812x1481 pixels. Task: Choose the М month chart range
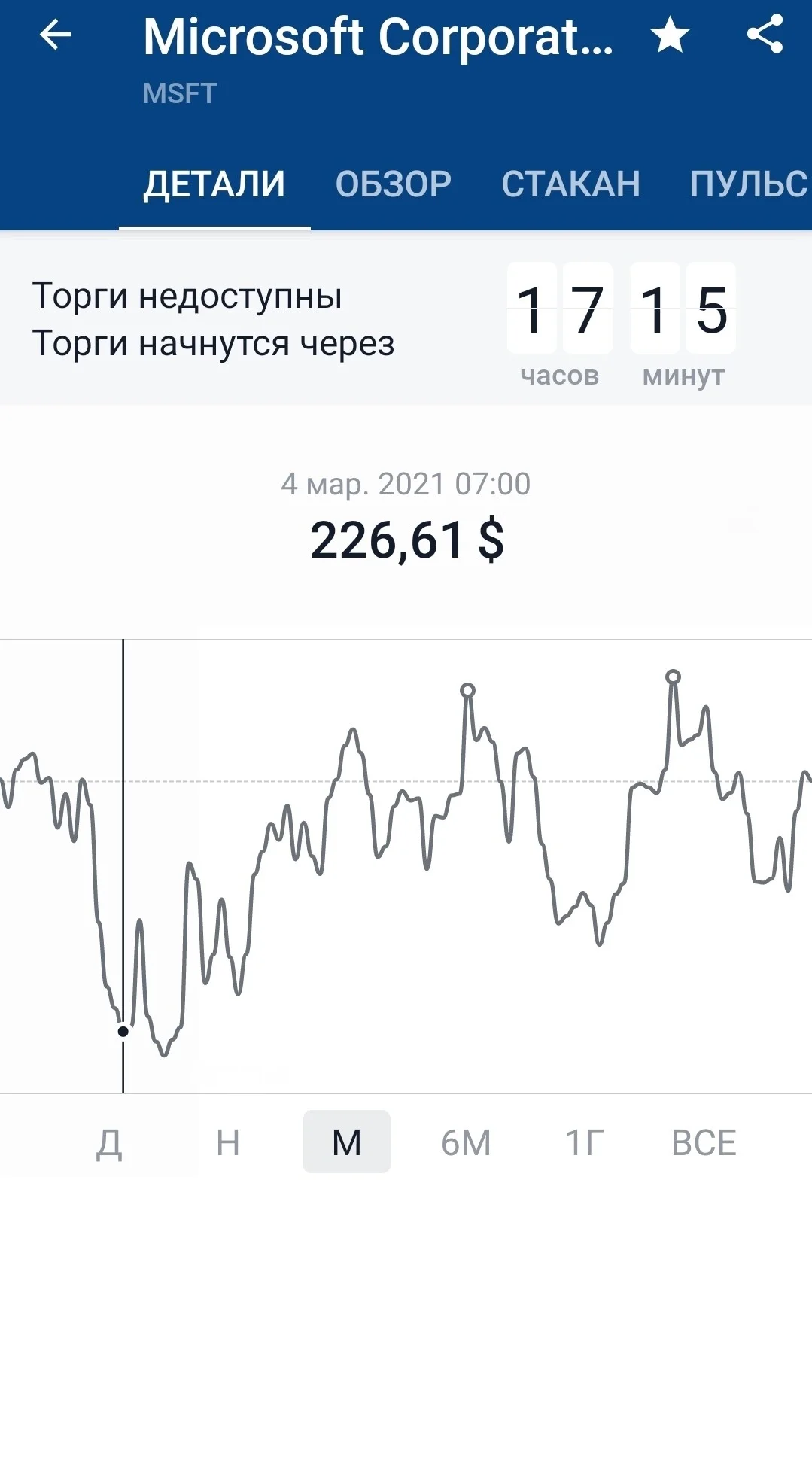[347, 1142]
